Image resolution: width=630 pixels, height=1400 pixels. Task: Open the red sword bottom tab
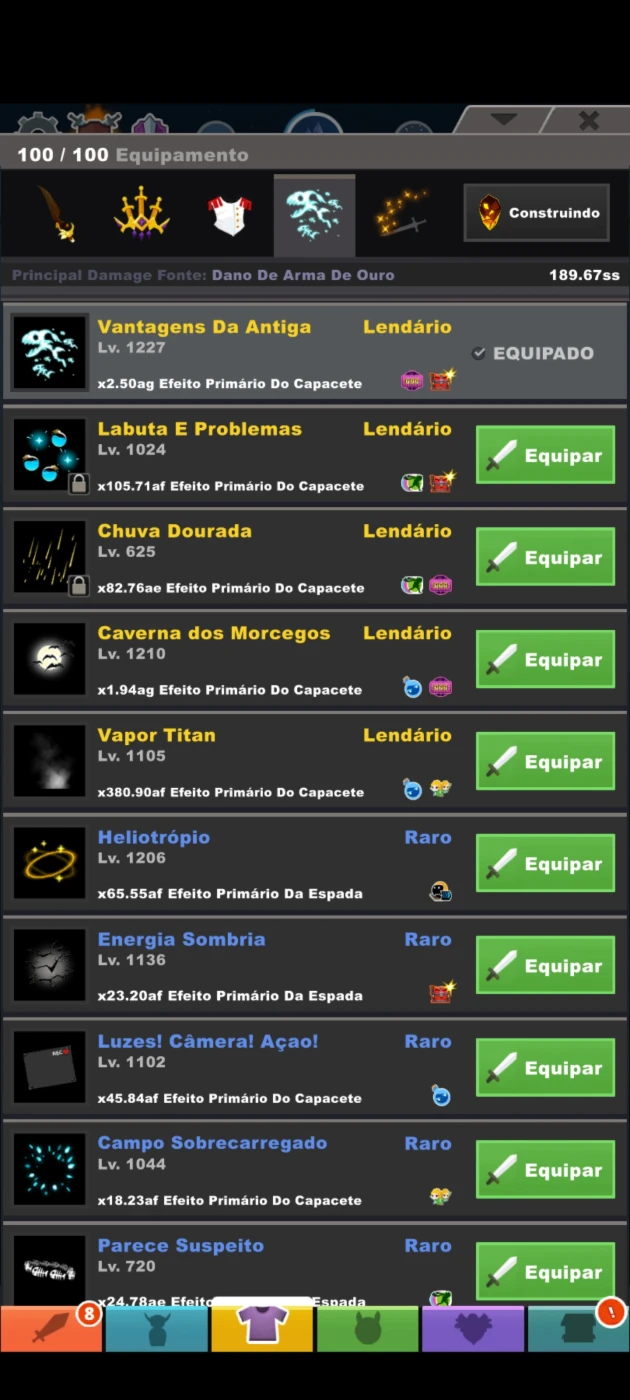51,1328
